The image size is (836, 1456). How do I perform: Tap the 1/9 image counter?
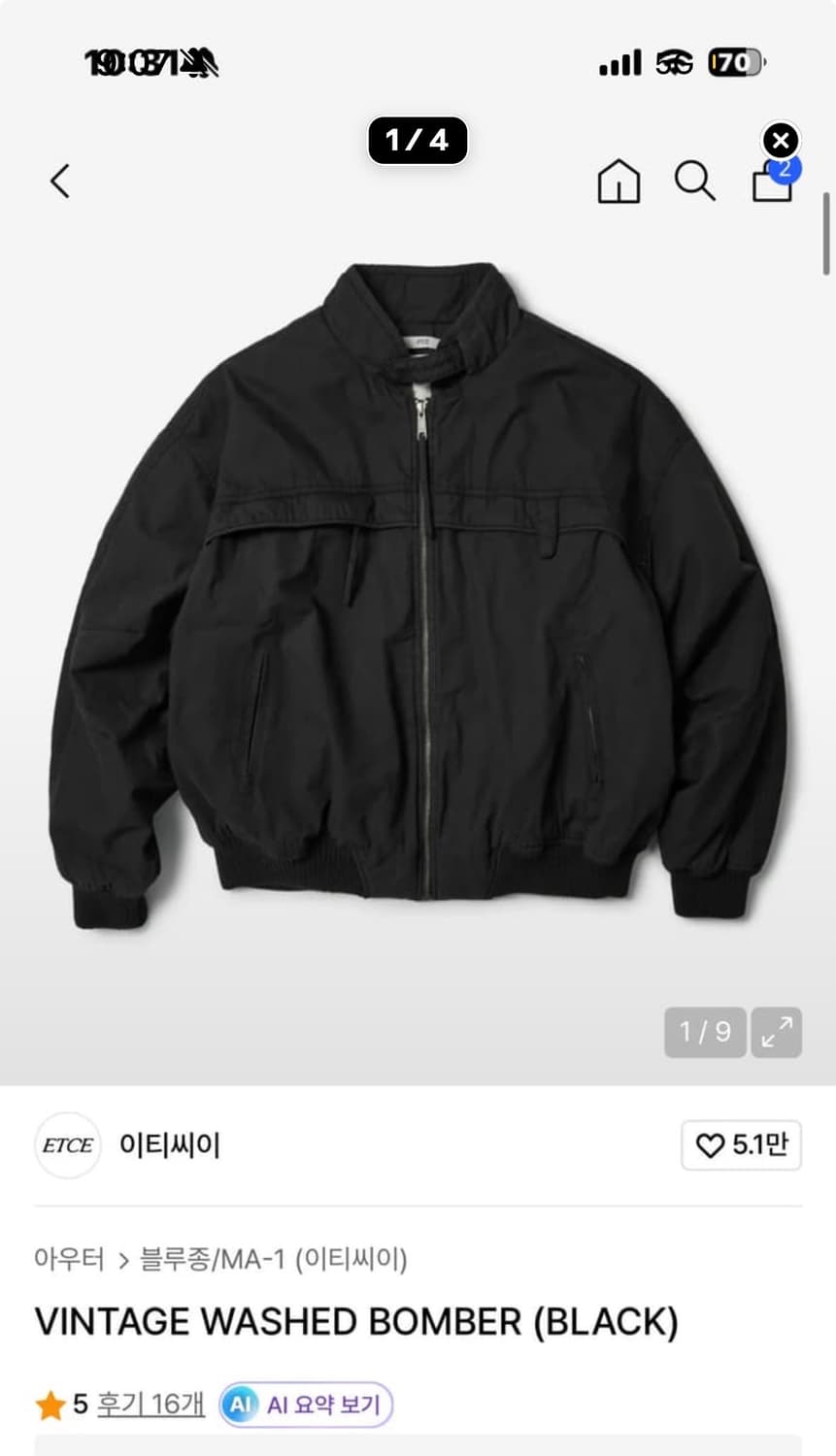(705, 1033)
